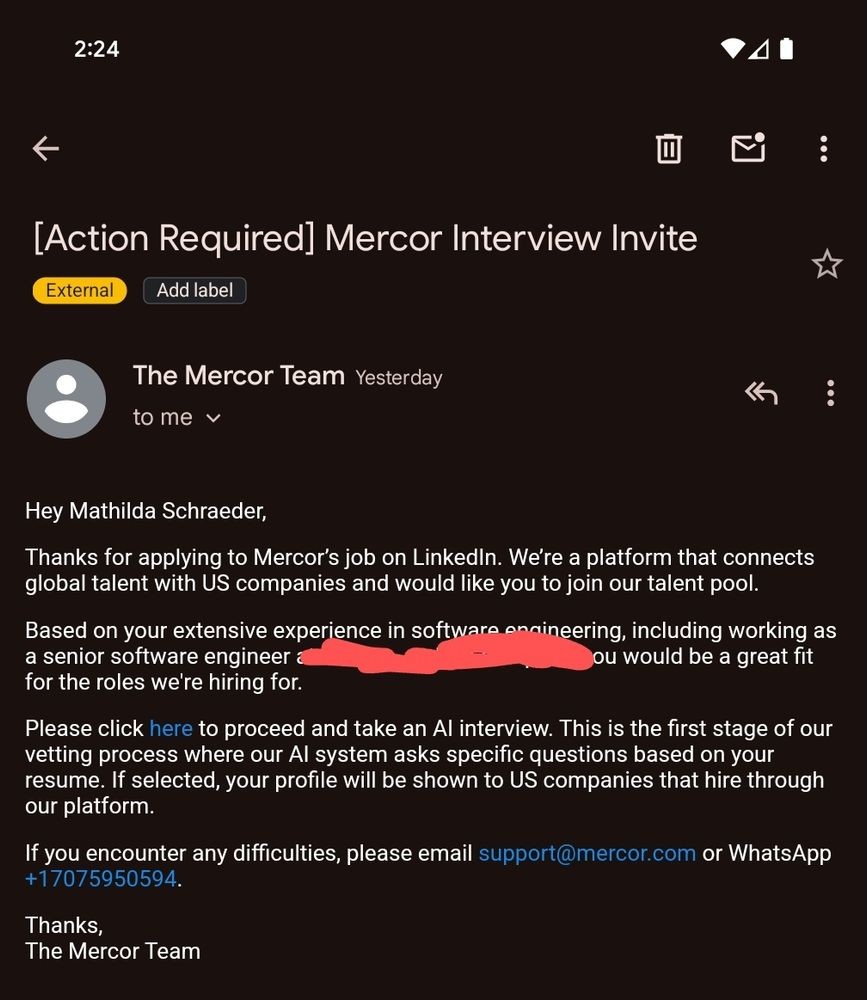This screenshot has height=1000, width=867.
Task: Go back to the inbox
Action: click(46, 149)
